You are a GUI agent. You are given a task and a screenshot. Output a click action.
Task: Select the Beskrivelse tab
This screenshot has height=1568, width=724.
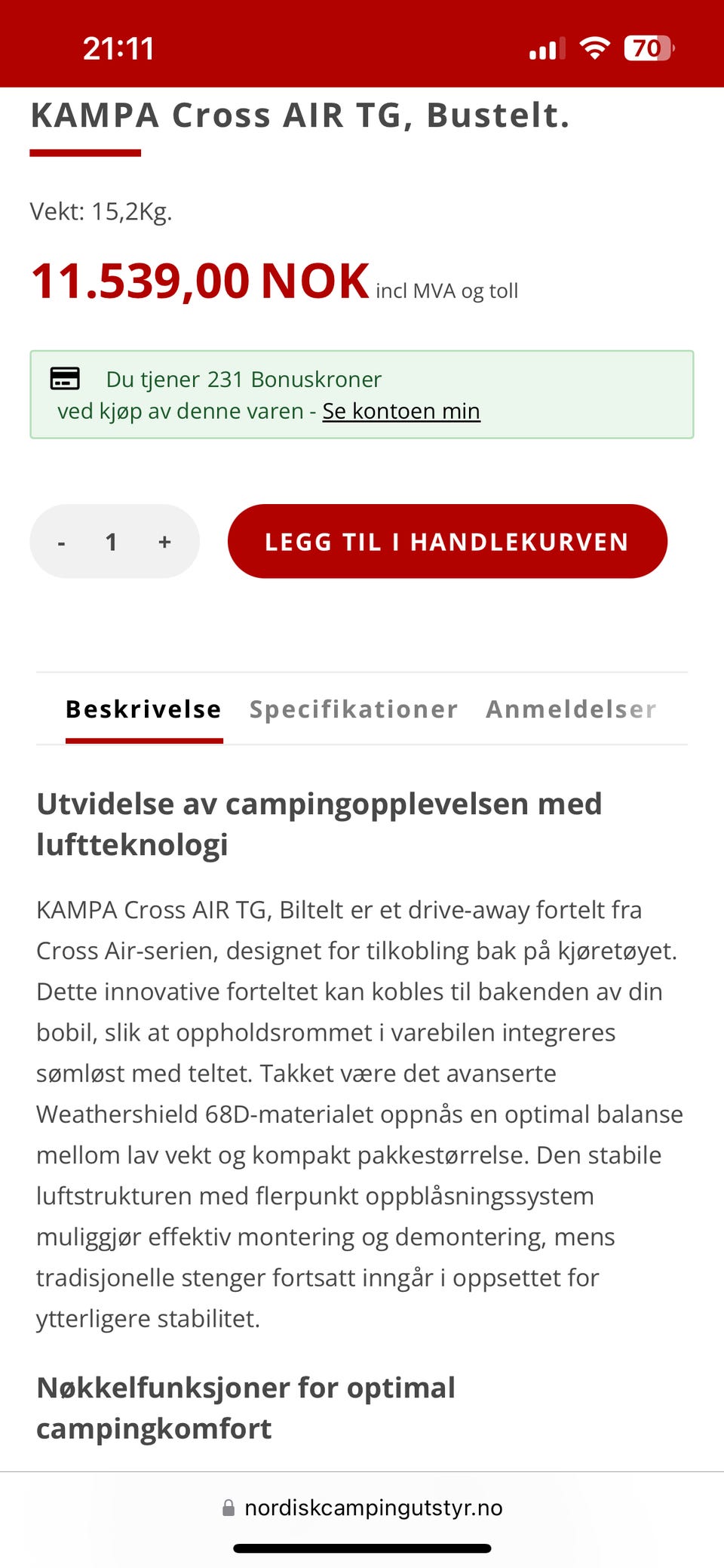tap(144, 709)
